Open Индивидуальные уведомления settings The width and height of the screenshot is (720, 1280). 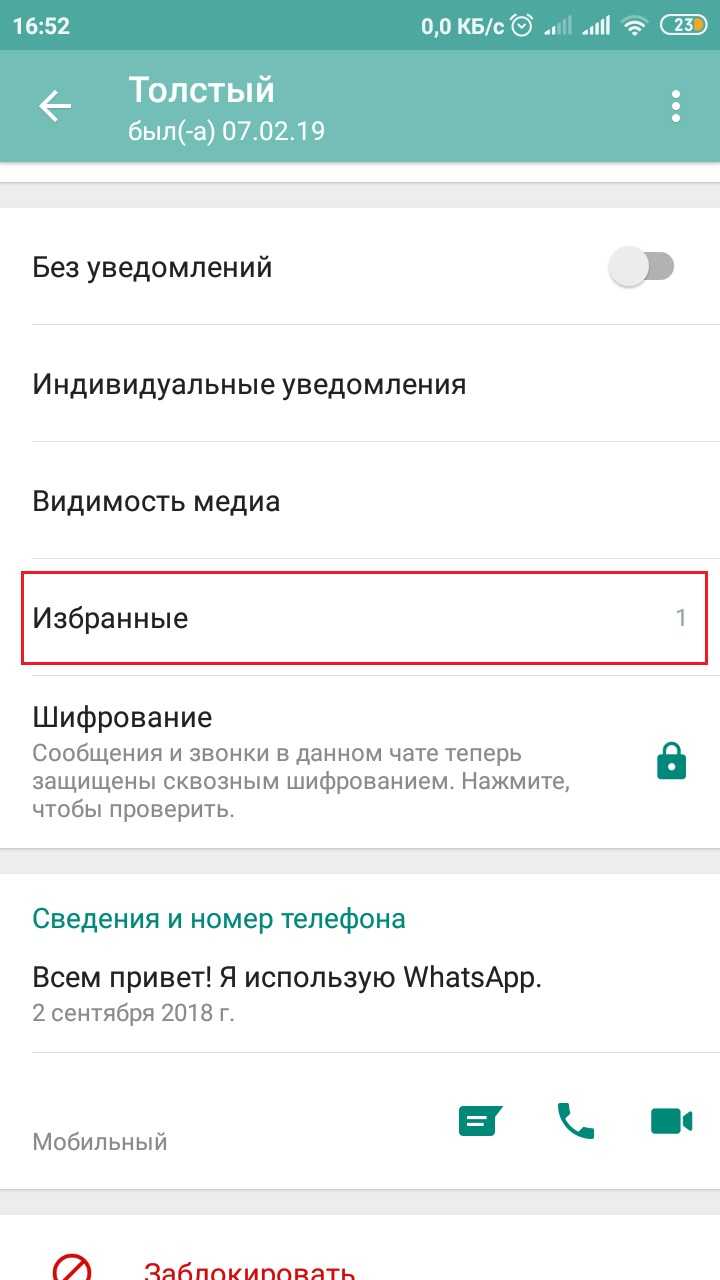[360, 384]
